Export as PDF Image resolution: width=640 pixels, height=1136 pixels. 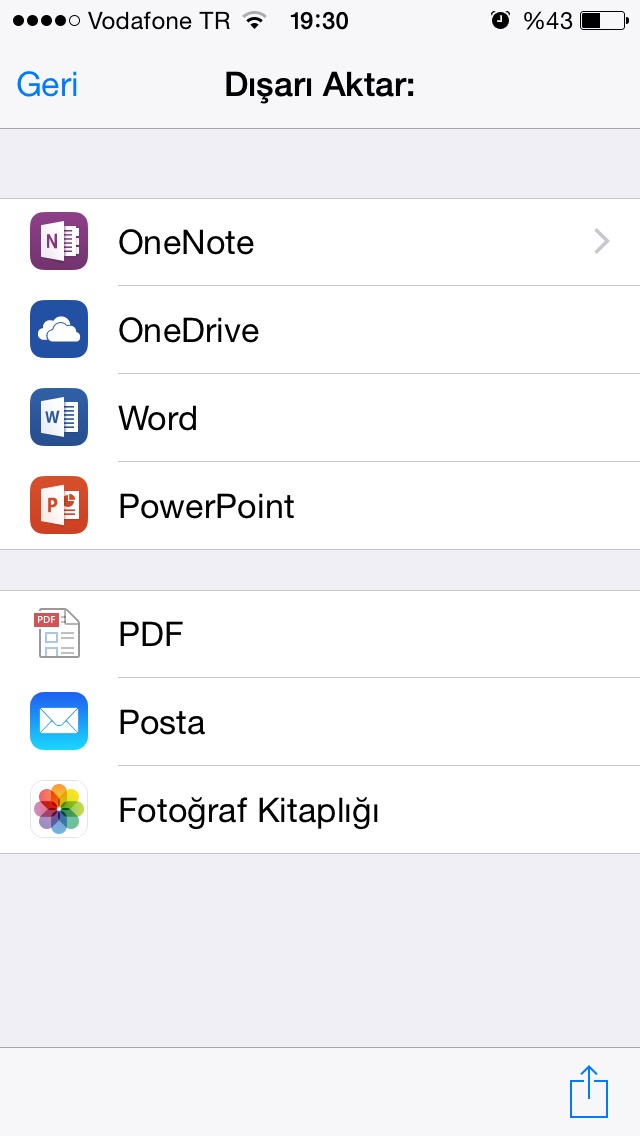click(x=320, y=634)
